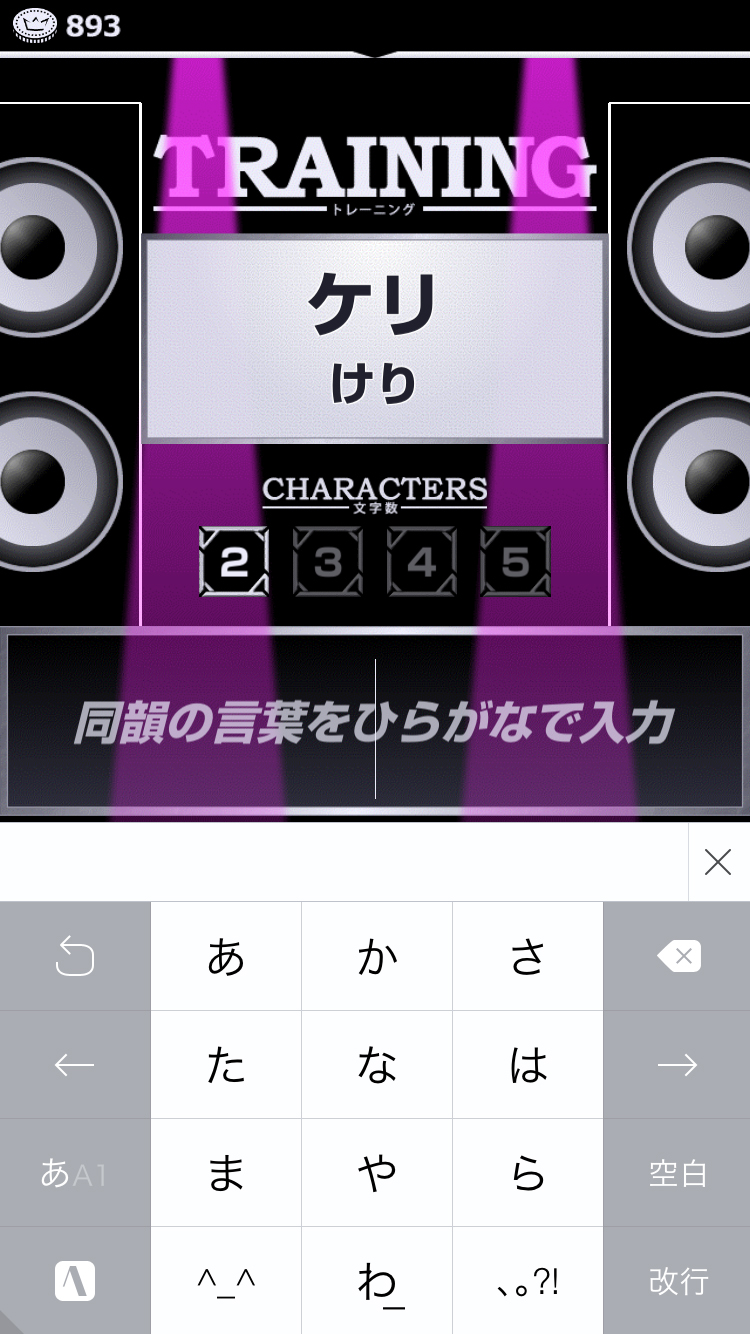Viewport: 750px width, 1334px height.
Task: Tap the emoticon ^_^ key
Action: coord(226,1280)
